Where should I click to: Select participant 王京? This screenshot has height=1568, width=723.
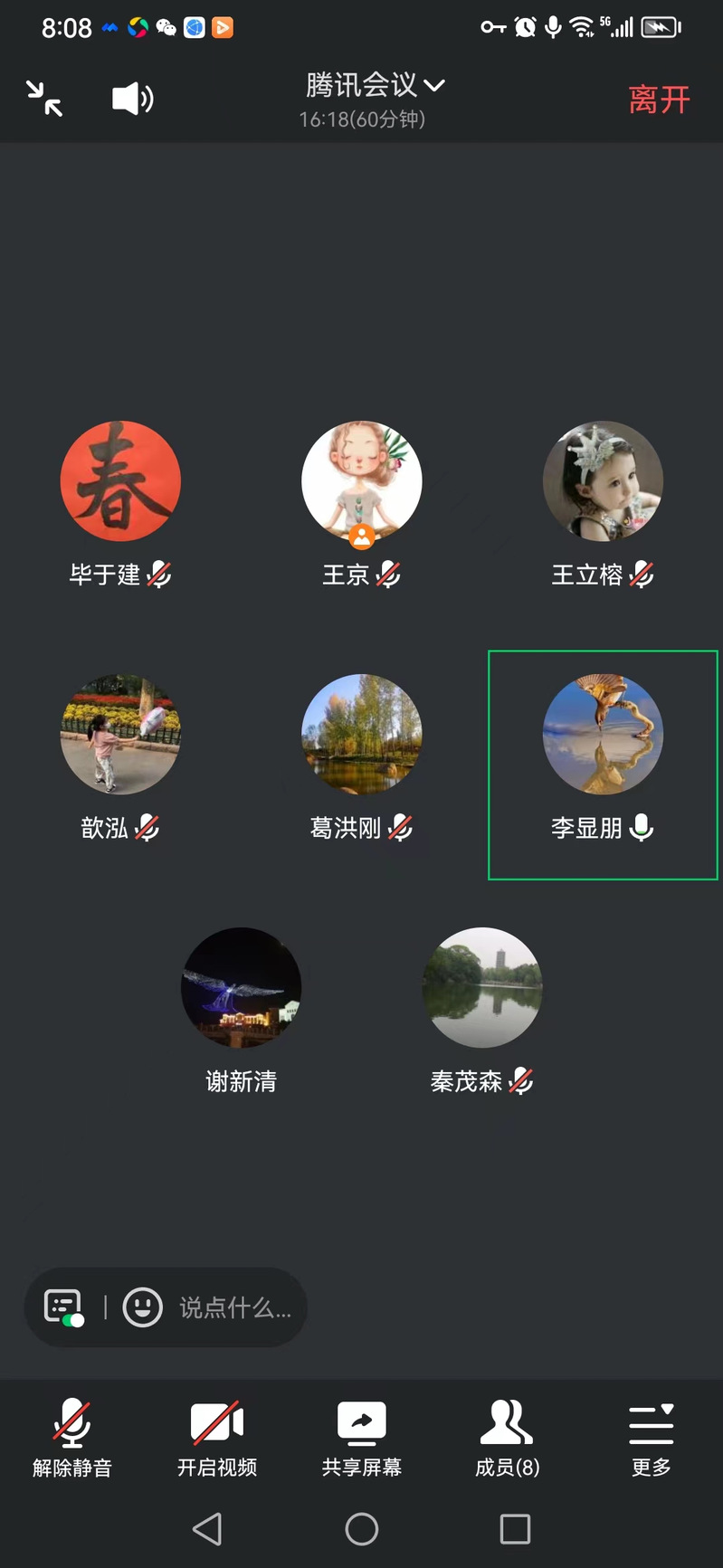(361, 481)
